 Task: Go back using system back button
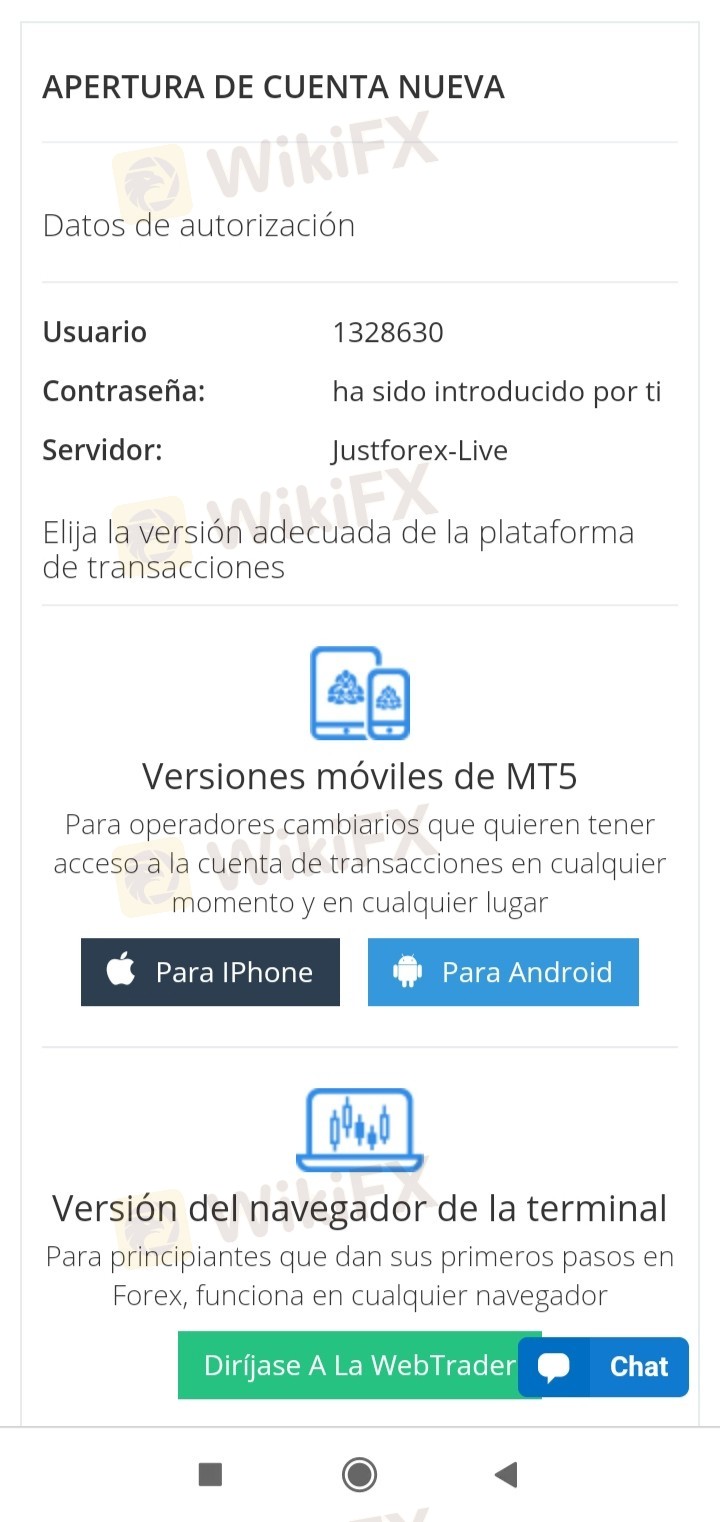click(x=506, y=1474)
